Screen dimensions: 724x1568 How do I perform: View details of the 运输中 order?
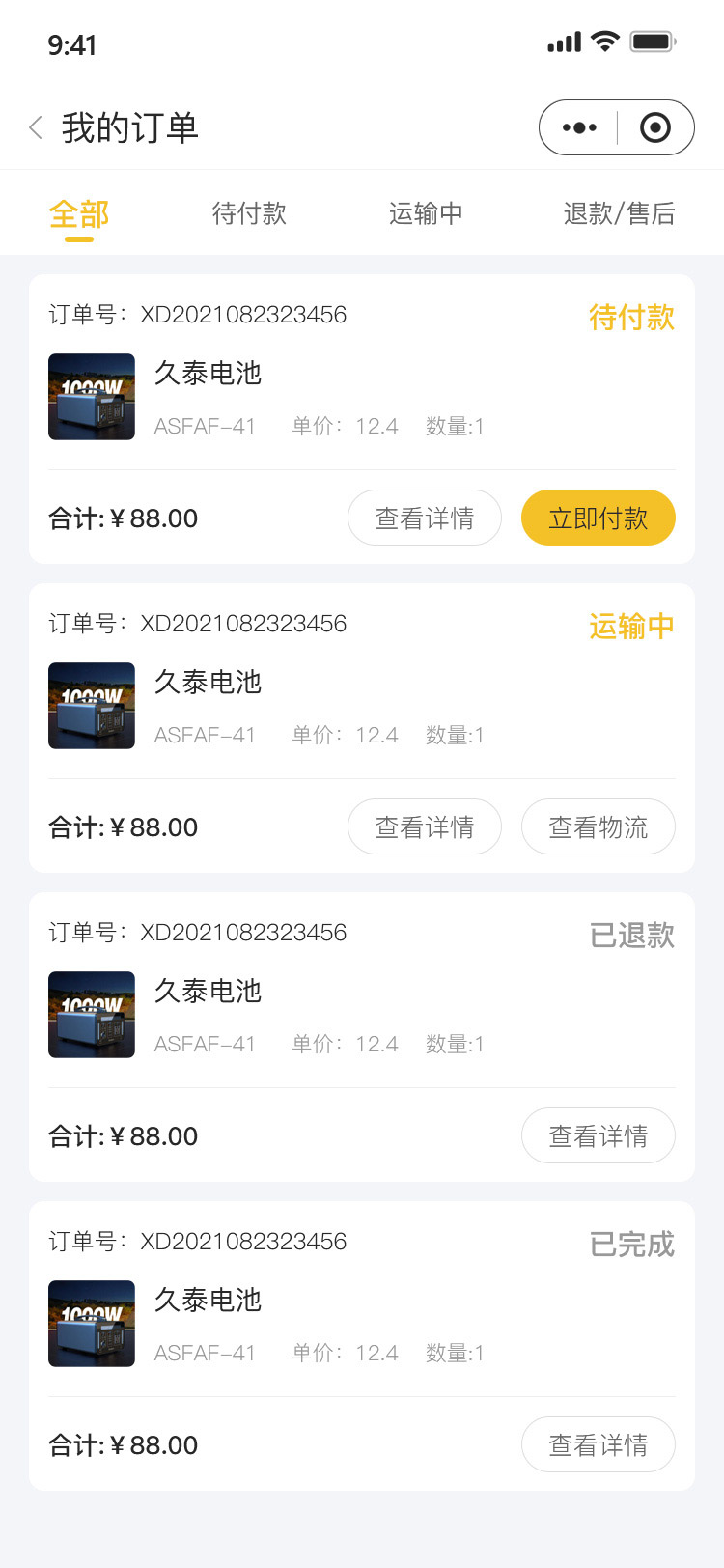pyautogui.click(x=425, y=826)
